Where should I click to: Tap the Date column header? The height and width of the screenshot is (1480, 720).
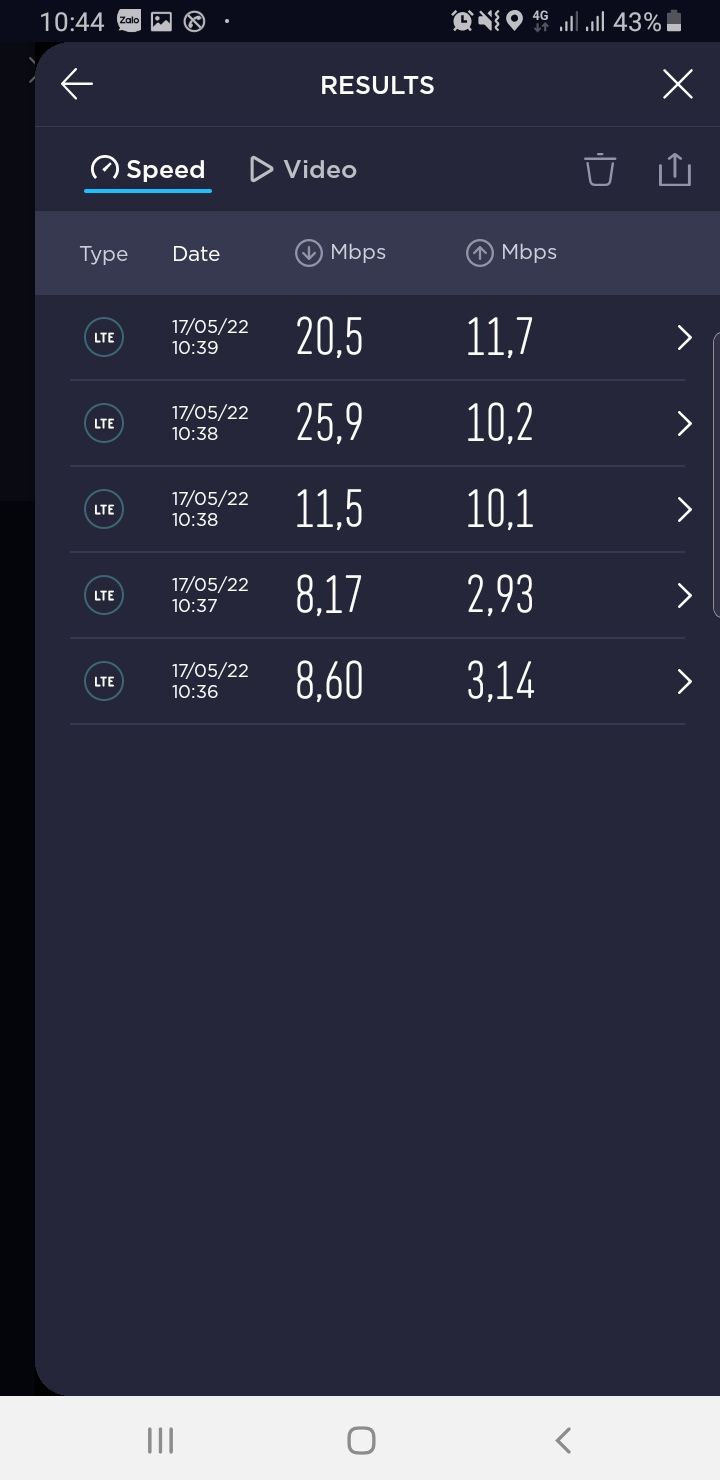(x=195, y=253)
